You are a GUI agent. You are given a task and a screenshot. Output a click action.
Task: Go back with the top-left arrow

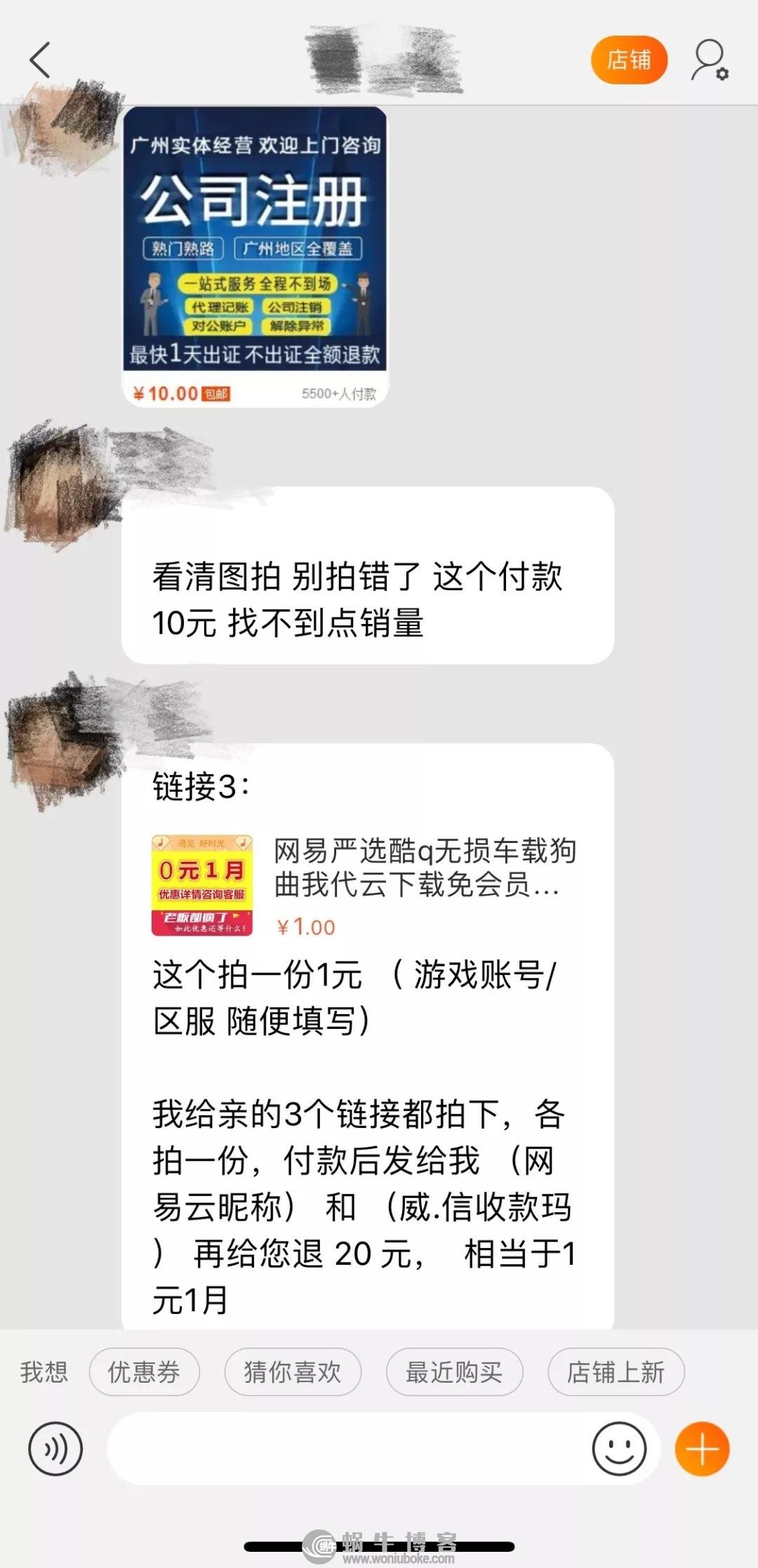coord(40,60)
